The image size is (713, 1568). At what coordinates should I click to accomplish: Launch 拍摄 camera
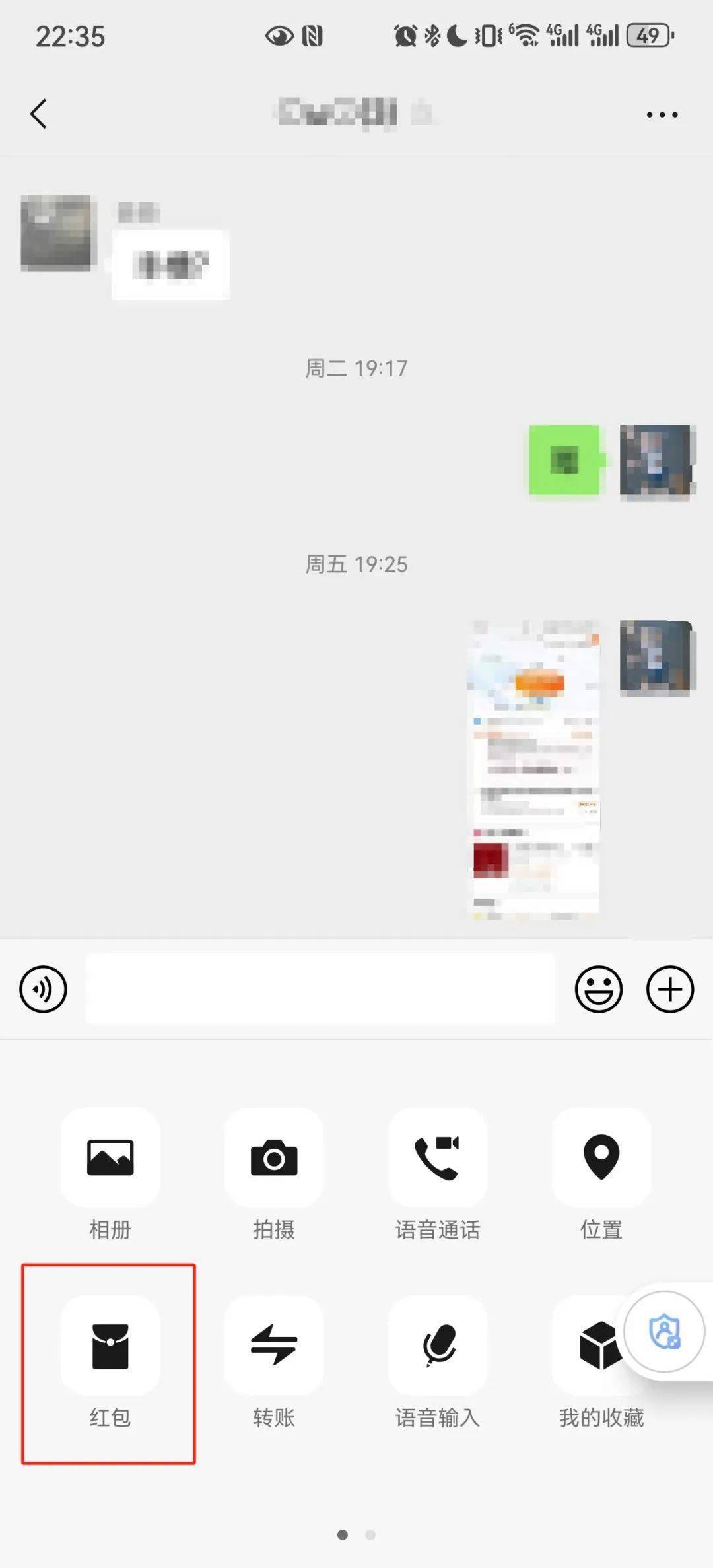[x=274, y=1158]
